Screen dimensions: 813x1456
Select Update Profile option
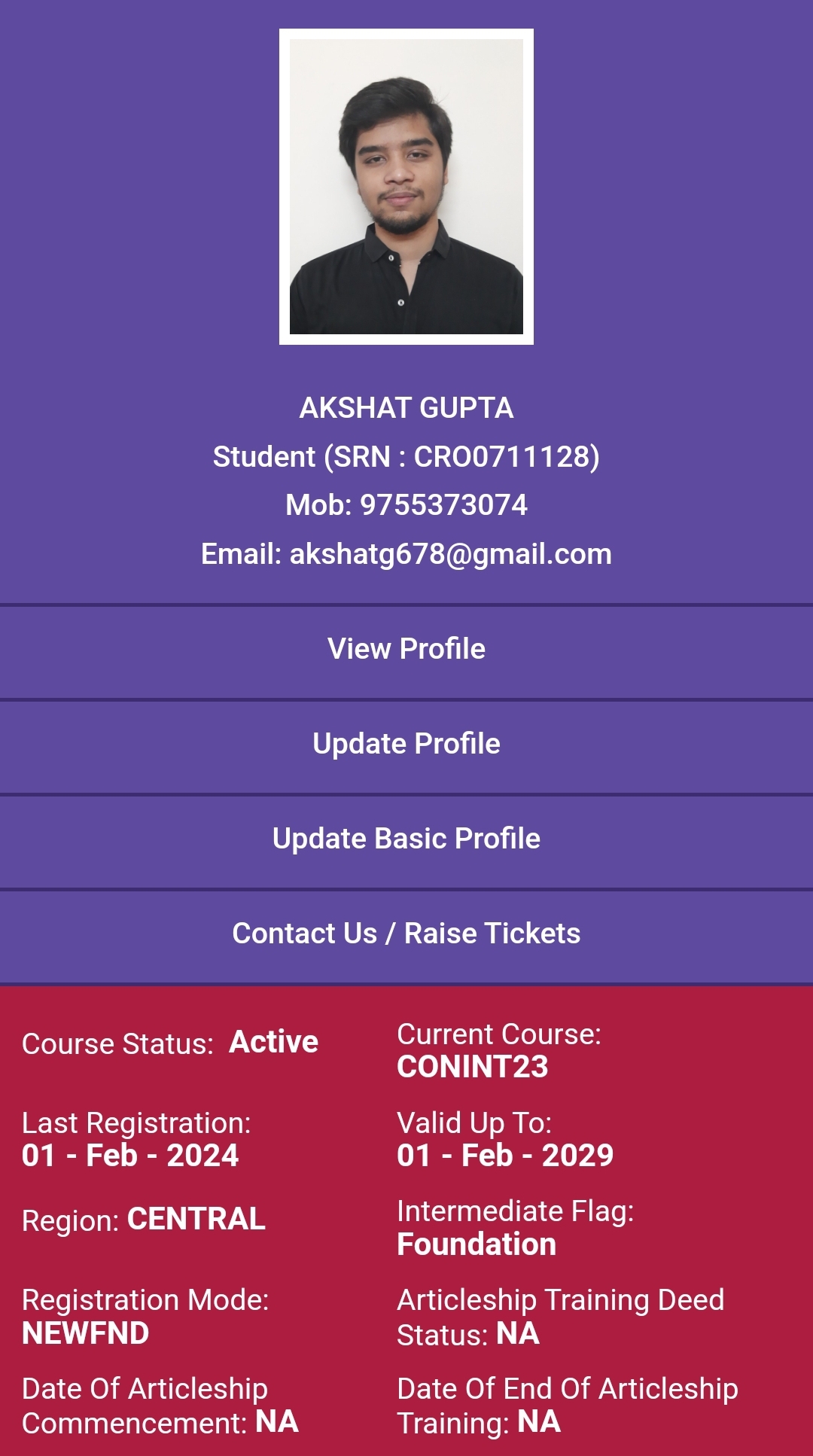coord(406,744)
